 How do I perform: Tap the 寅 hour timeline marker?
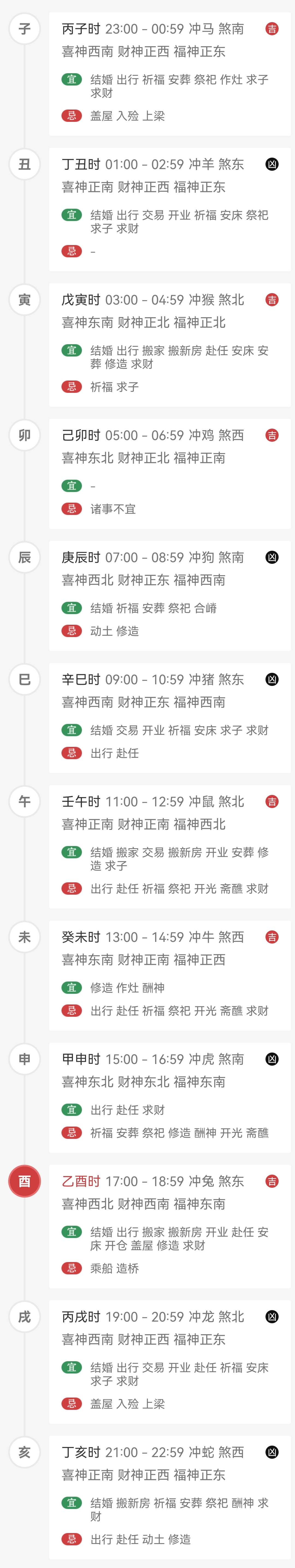pyautogui.click(x=24, y=299)
